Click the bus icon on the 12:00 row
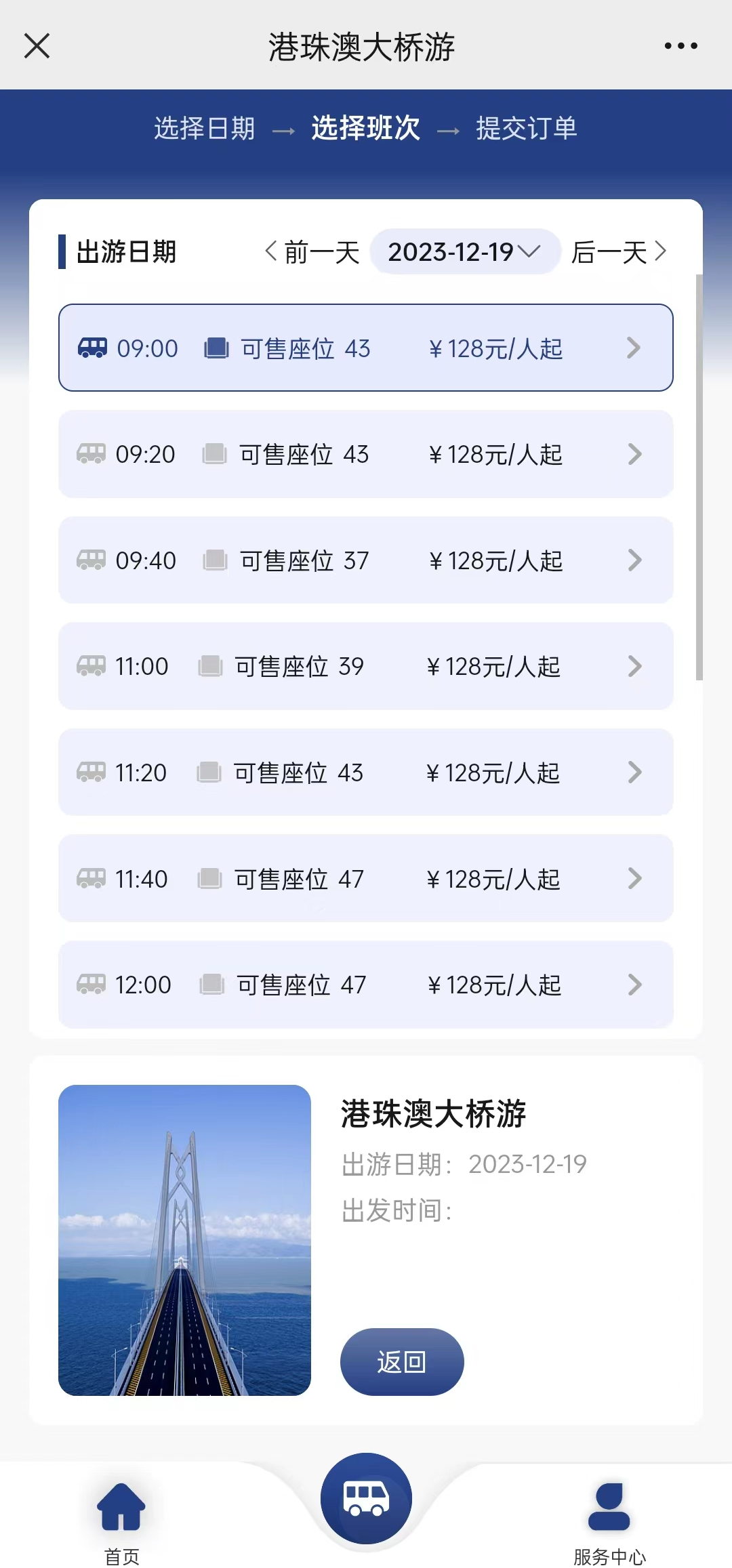This screenshot has width=732, height=1568. [92, 985]
